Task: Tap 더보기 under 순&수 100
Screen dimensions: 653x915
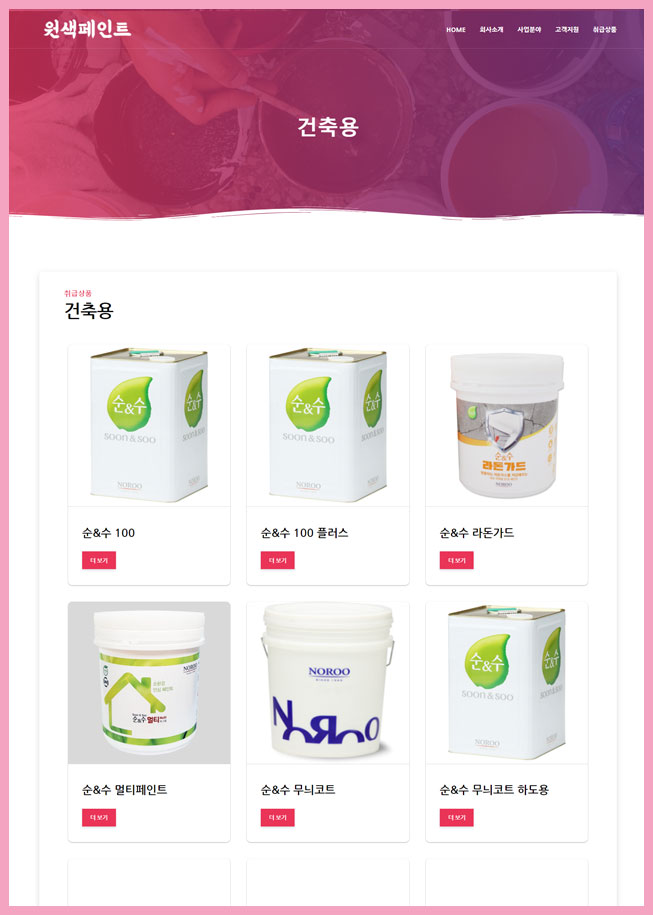Action: click(99, 561)
